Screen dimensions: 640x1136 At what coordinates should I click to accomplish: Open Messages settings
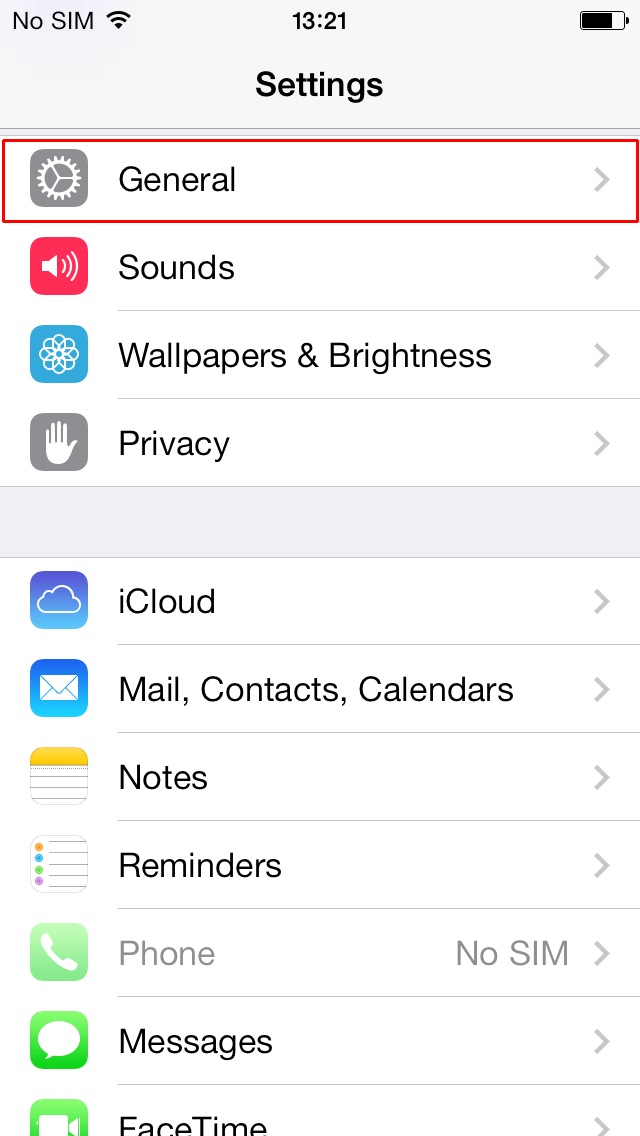[320, 1041]
